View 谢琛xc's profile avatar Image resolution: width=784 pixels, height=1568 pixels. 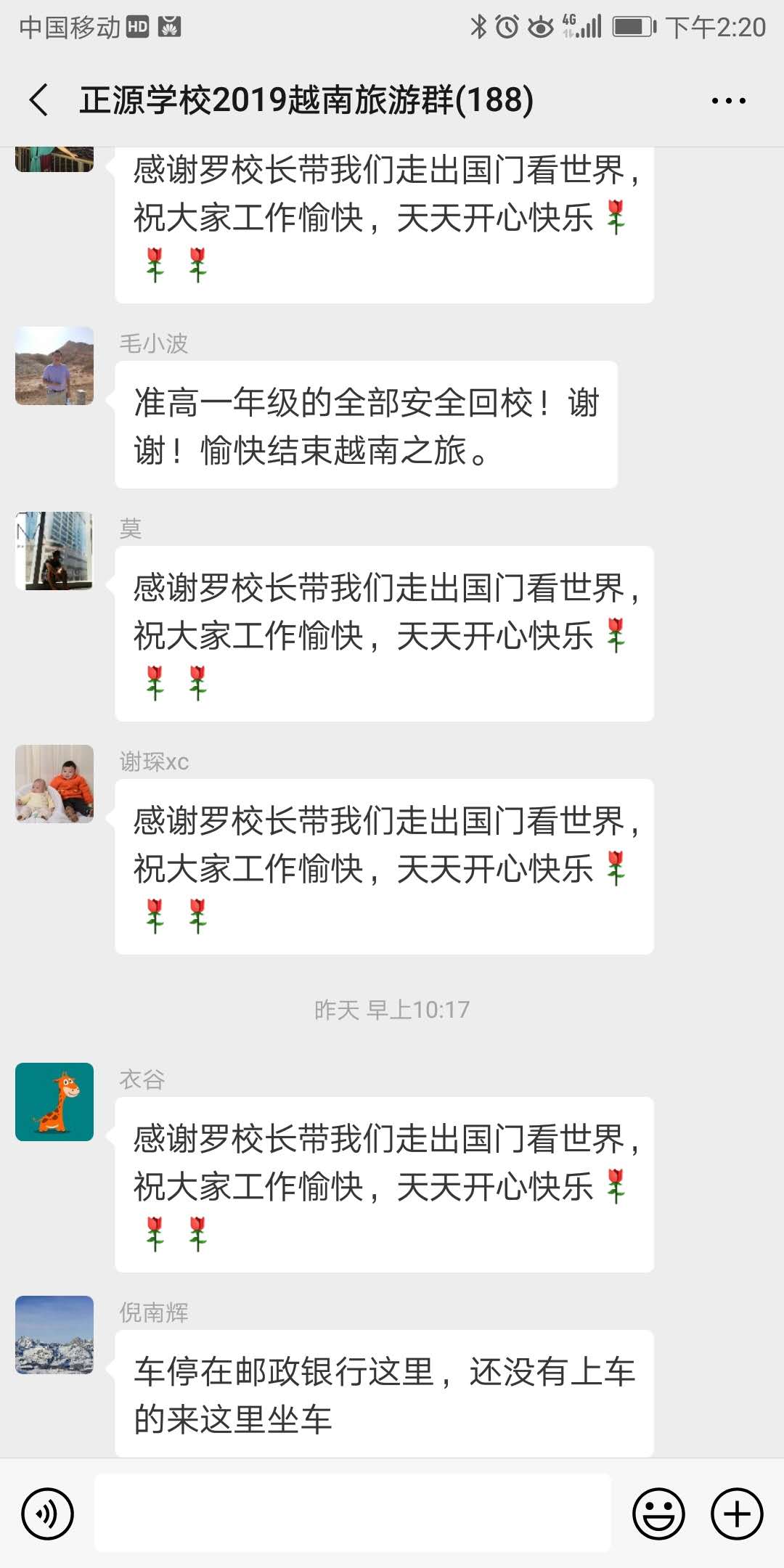[x=54, y=784]
